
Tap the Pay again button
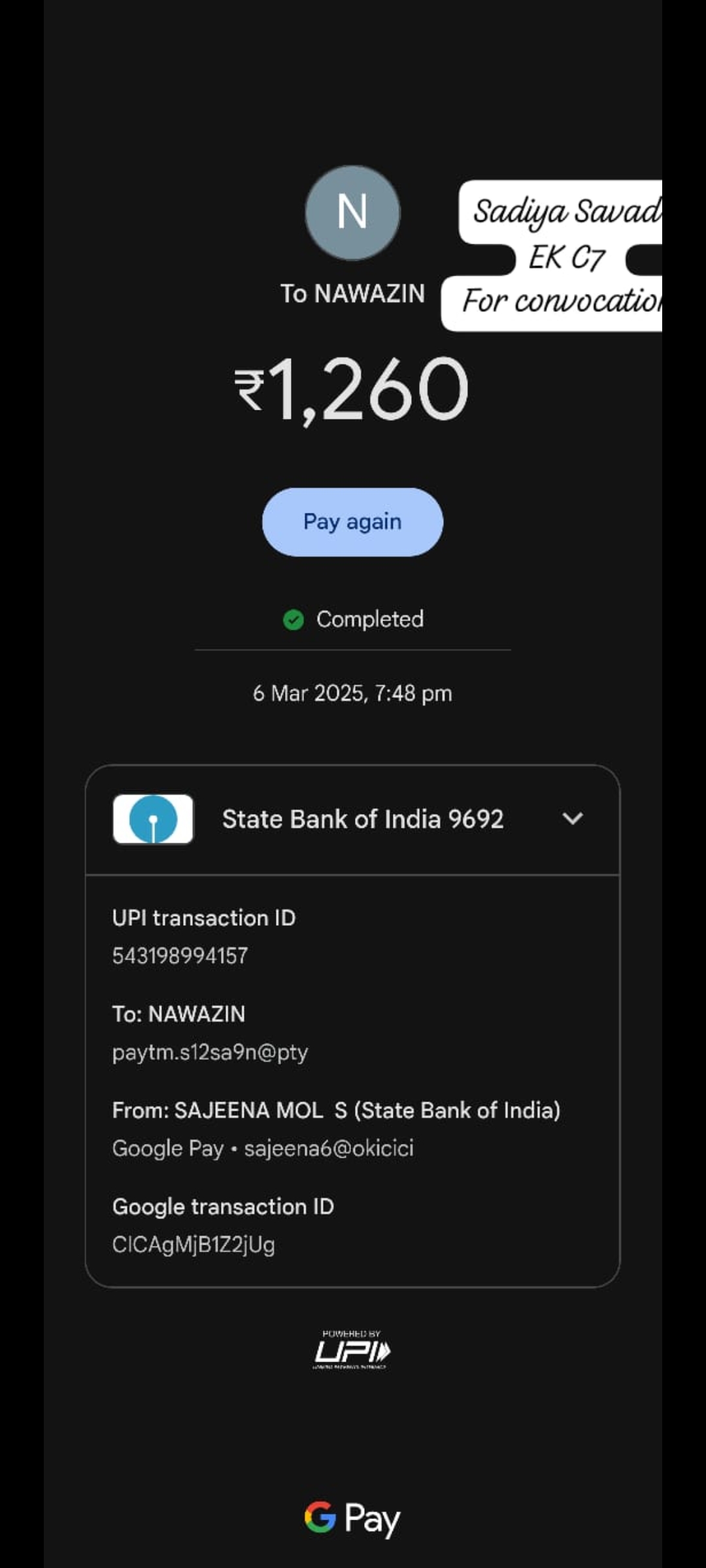pos(352,522)
